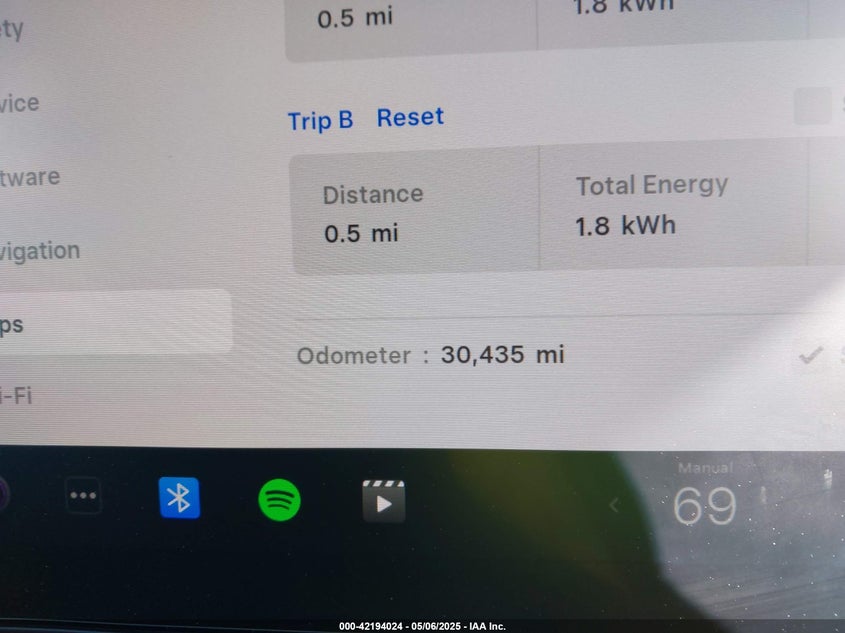Open the Software settings section
This screenshot has width=845, height=633.
(x=30, y=178)
